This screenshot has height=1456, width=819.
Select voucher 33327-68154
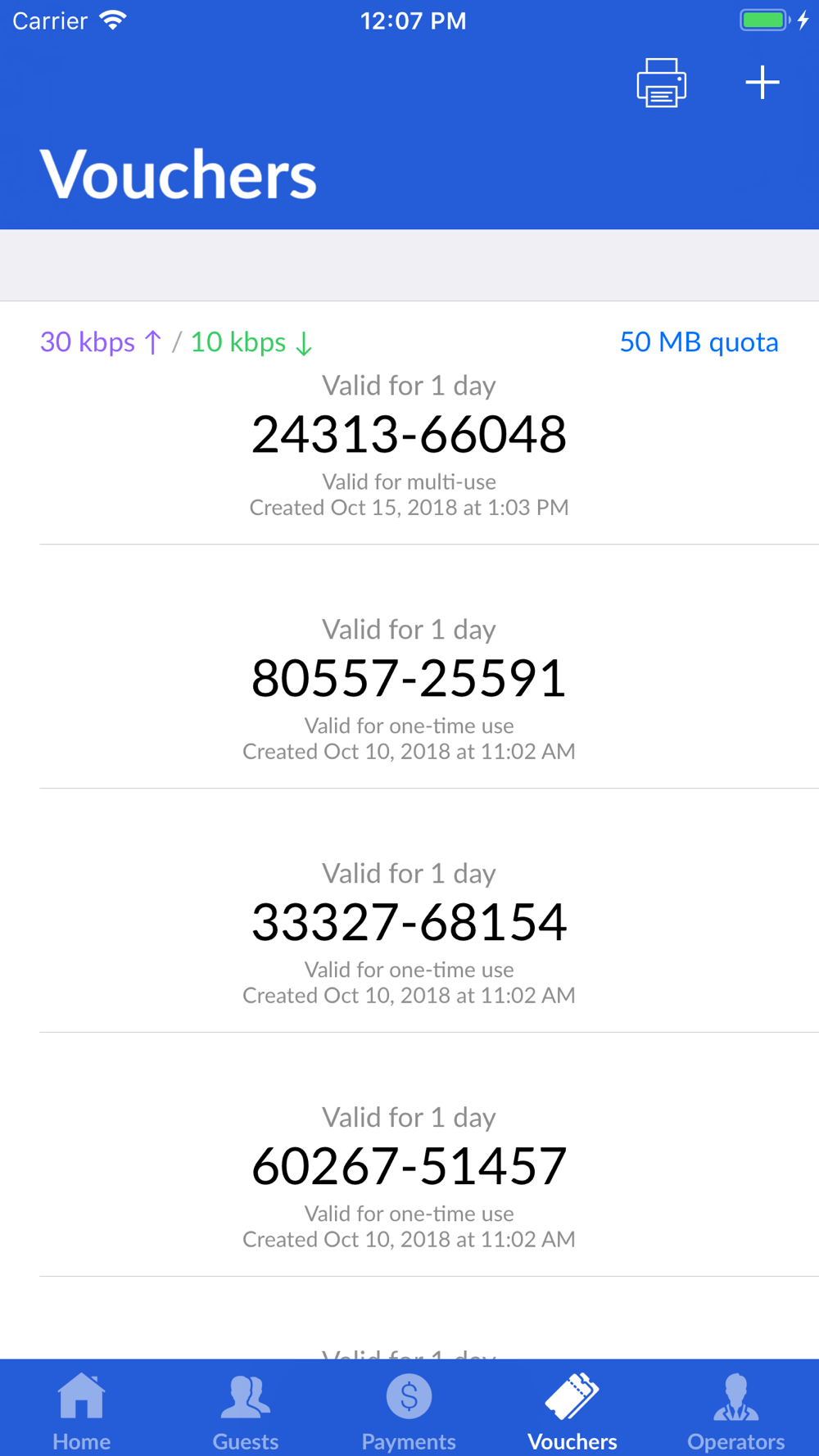tap(409, 911)
